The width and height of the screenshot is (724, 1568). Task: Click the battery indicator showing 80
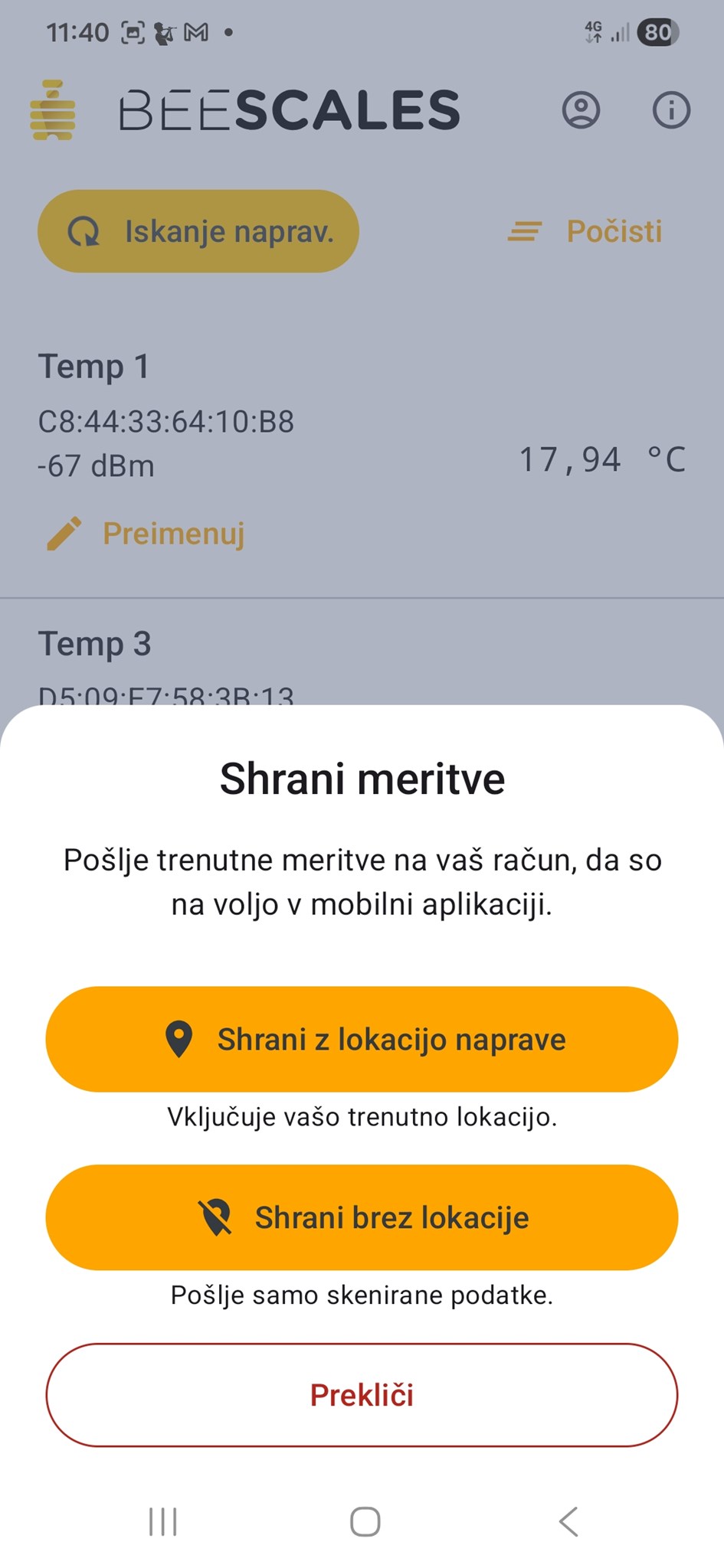coord(657,31)
